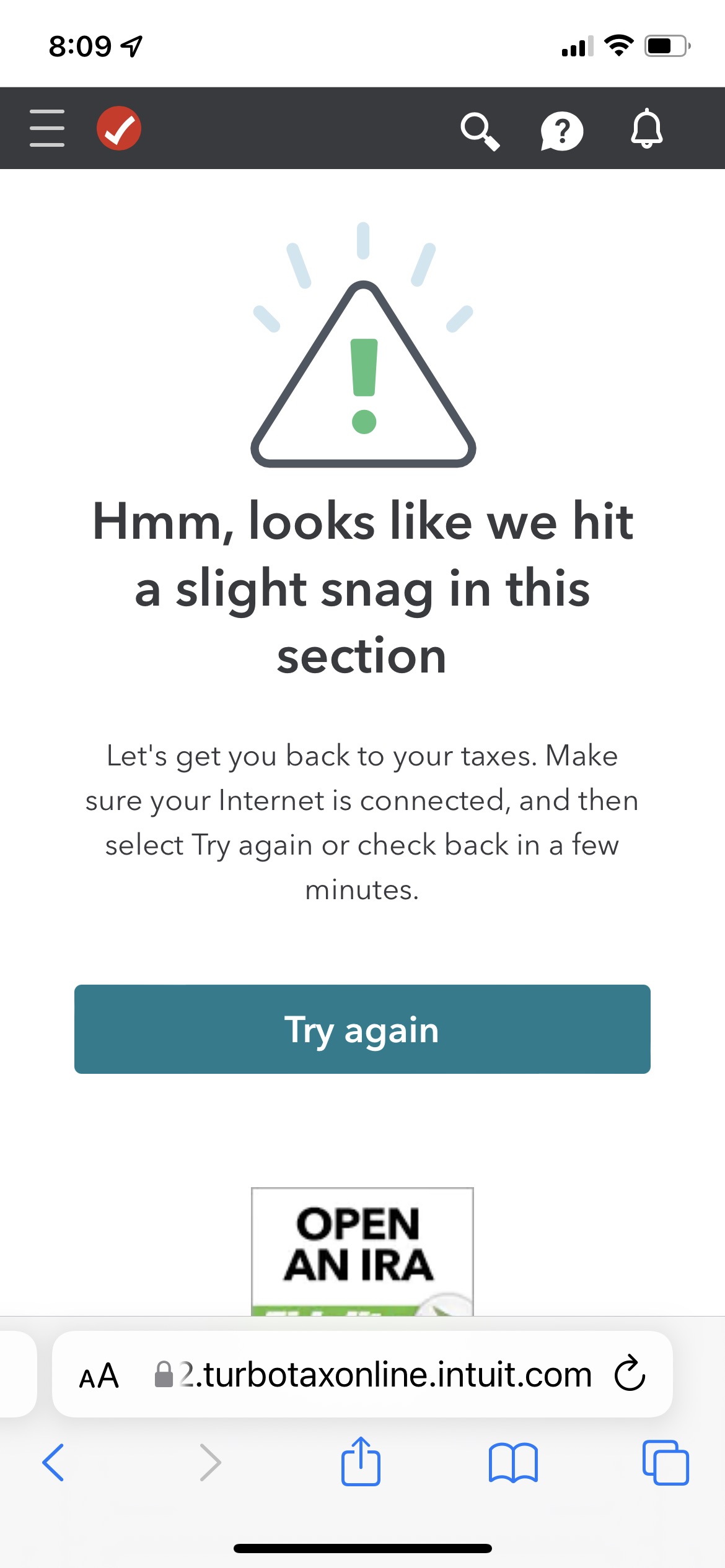Open the help question bubble
Viewport: 725px width, 1568px height.
[561, 131]
